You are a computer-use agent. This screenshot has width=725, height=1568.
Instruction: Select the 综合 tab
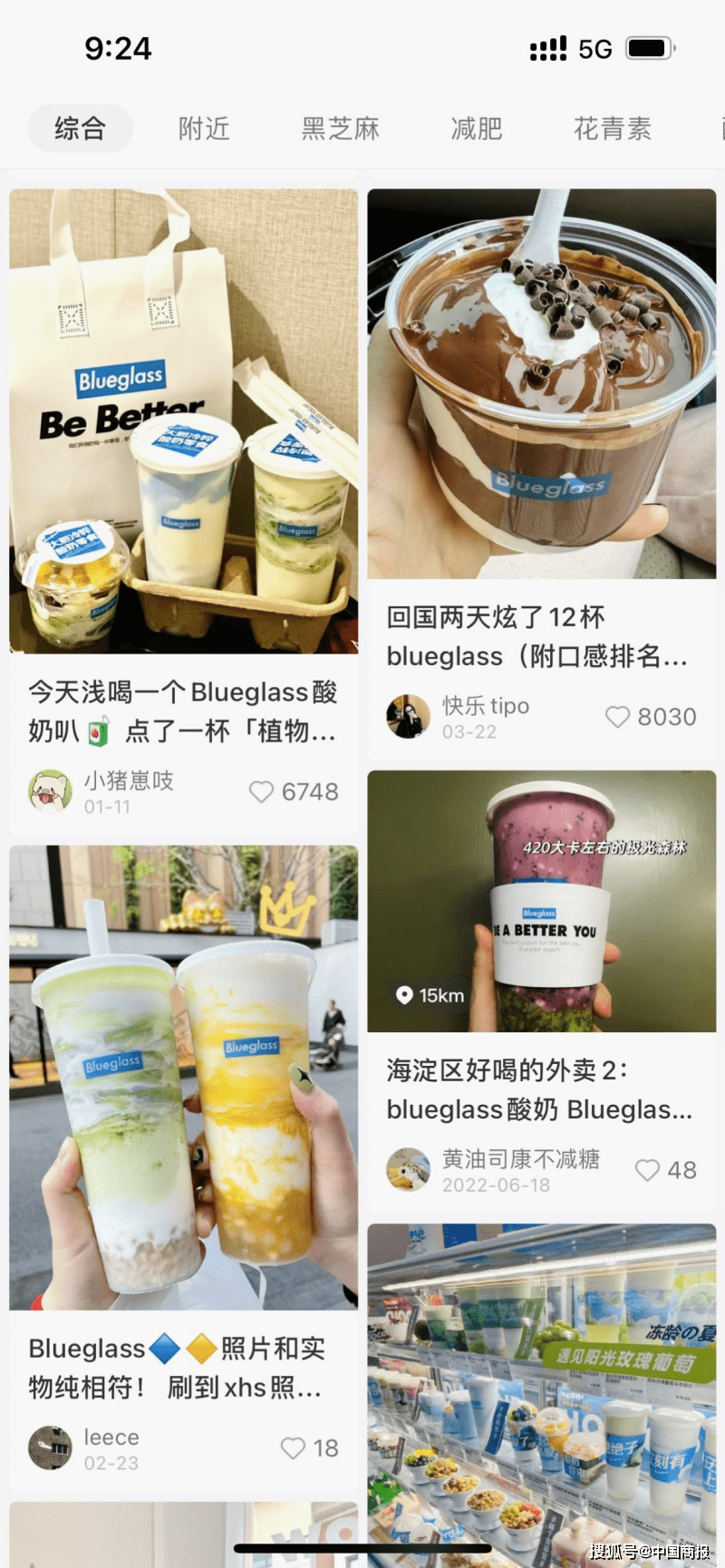80,129
